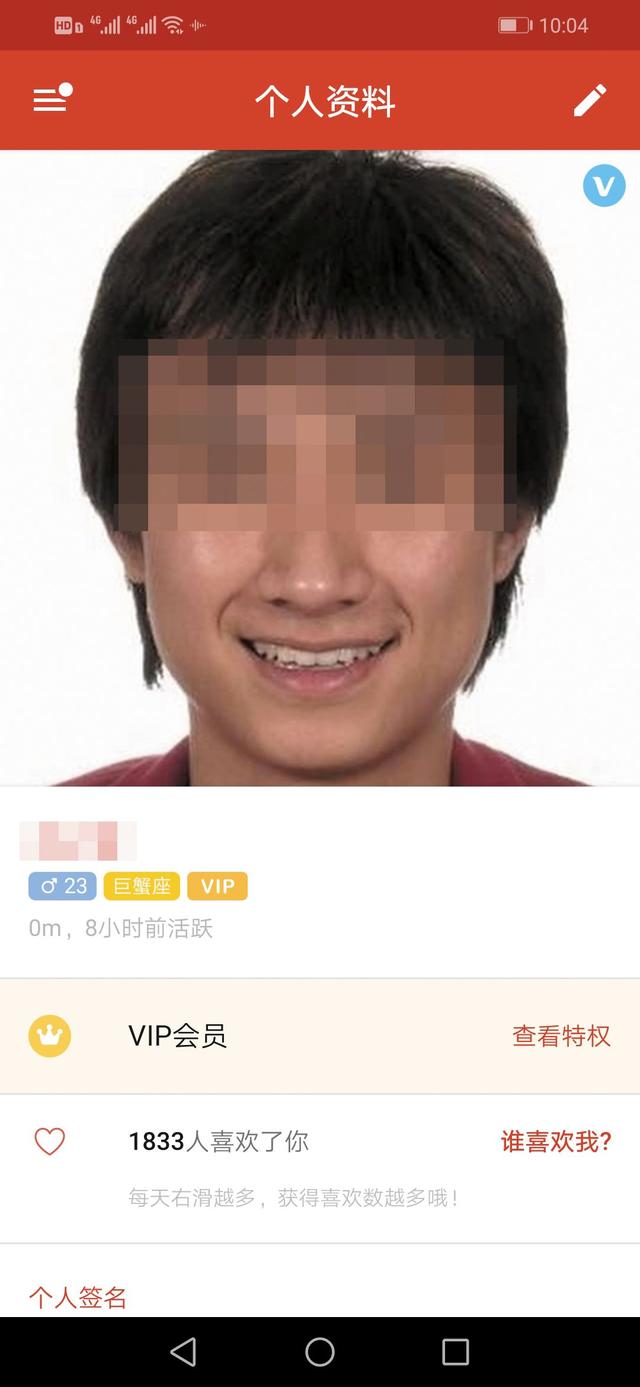Open the 个人签名 section

tap(78, 1298)
